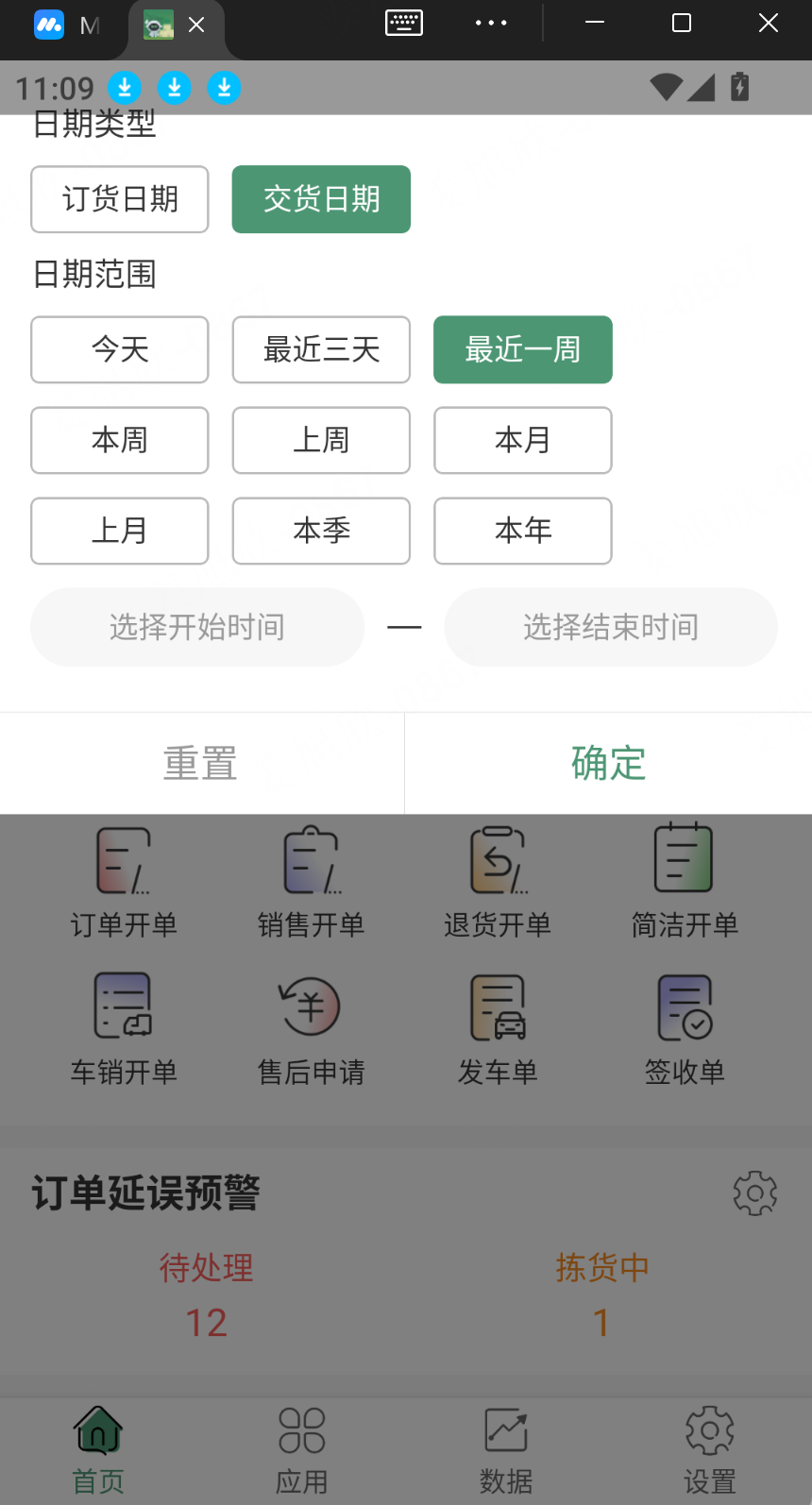
Task: Filter by 本月
Action: click(x=522, y=440)
